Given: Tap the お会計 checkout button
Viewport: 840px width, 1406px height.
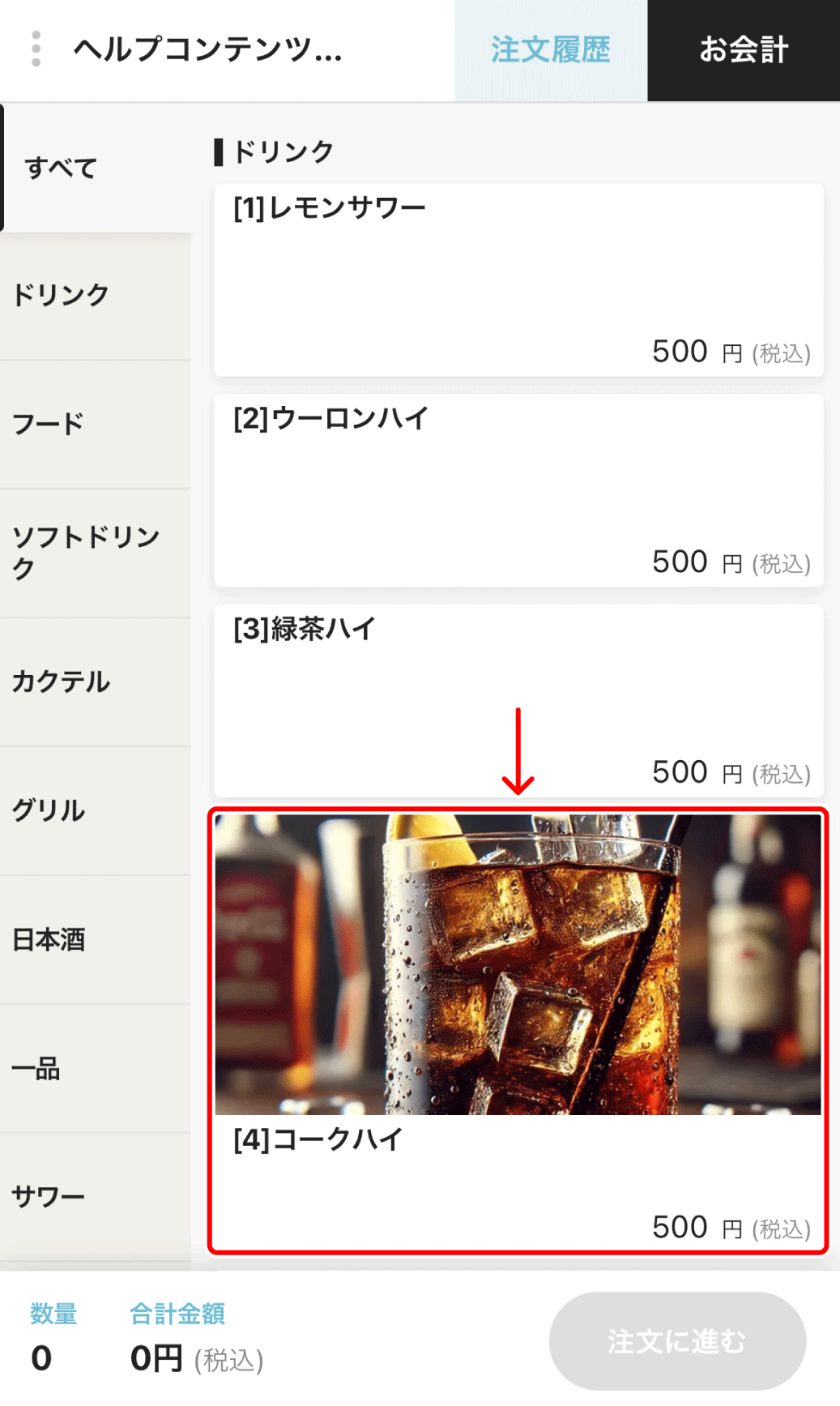Looking at the screenshot, I should [743, 50].
